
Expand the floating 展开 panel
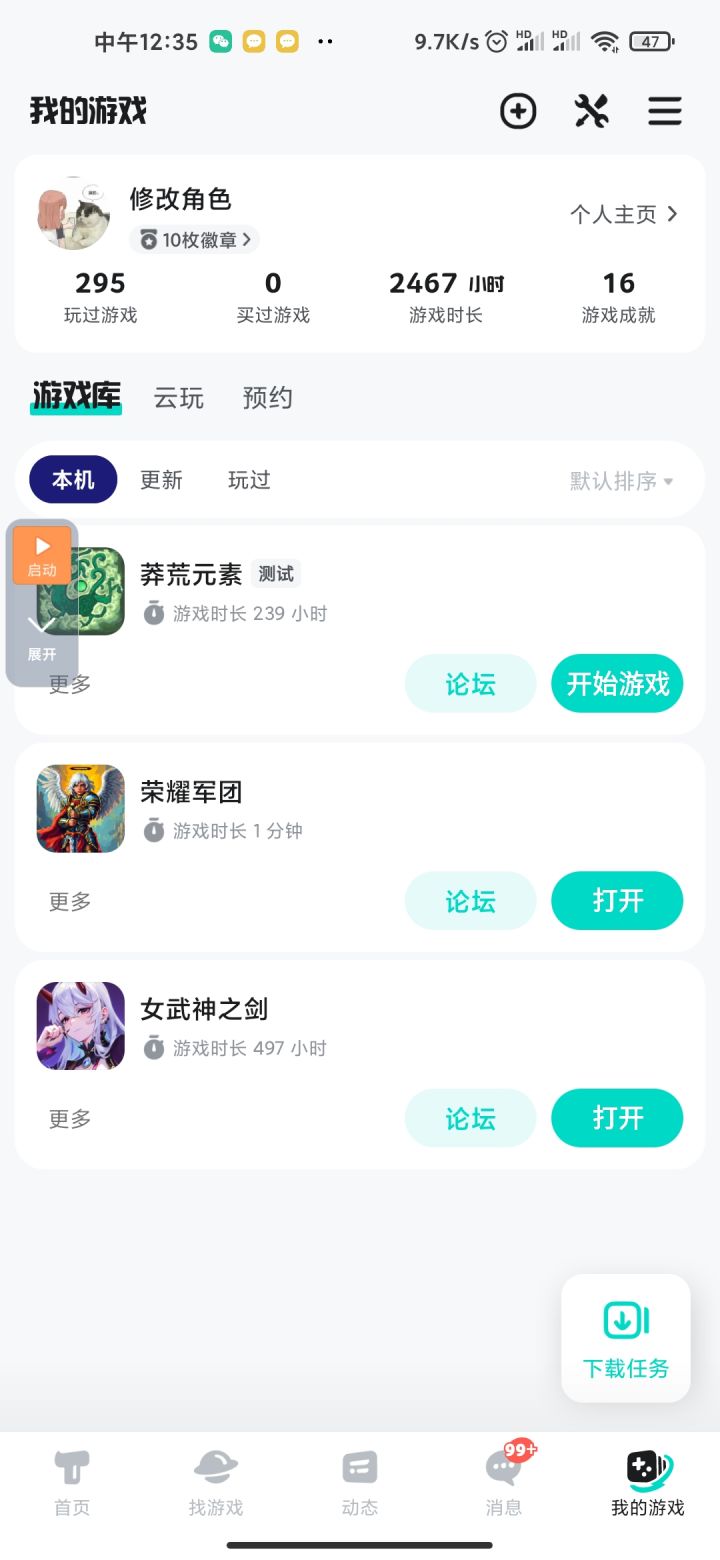(x=42, y=638)
